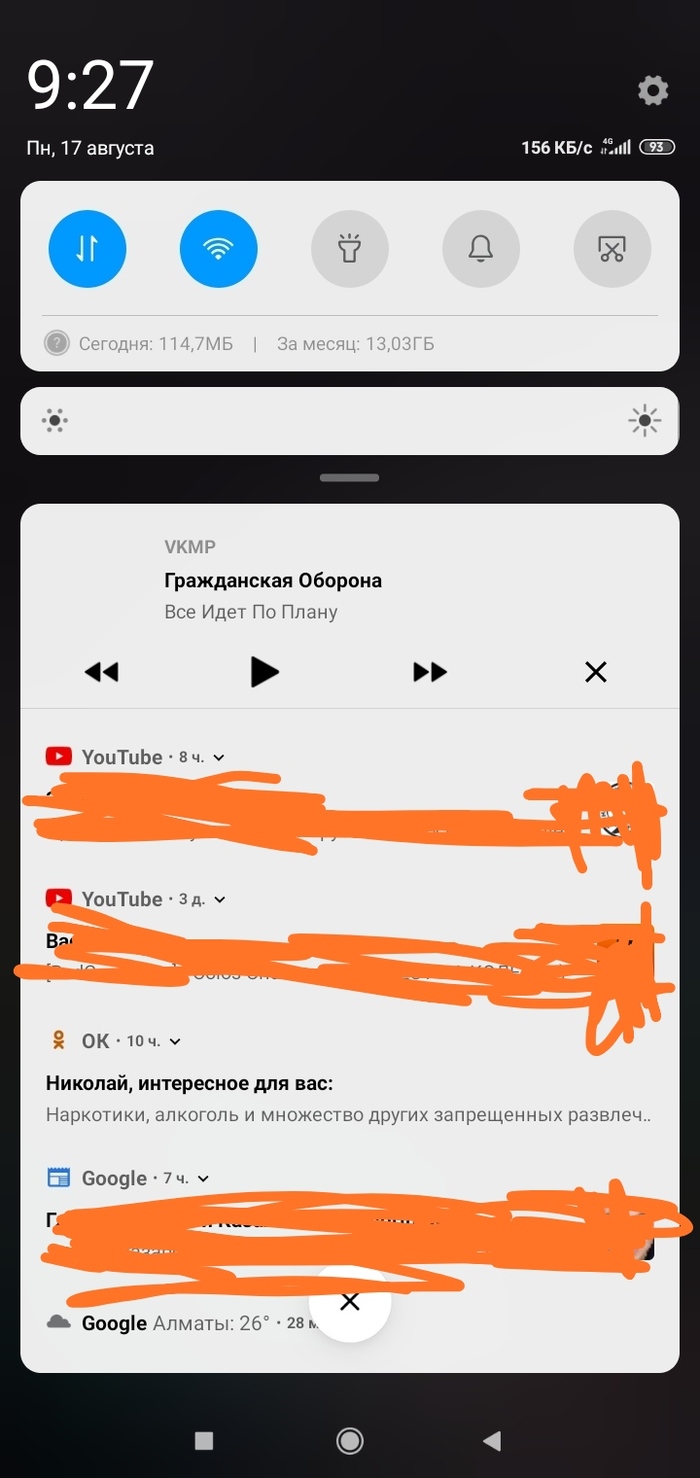Go to the home screen
The image size is (700, 1478).
pos(350,1440)
